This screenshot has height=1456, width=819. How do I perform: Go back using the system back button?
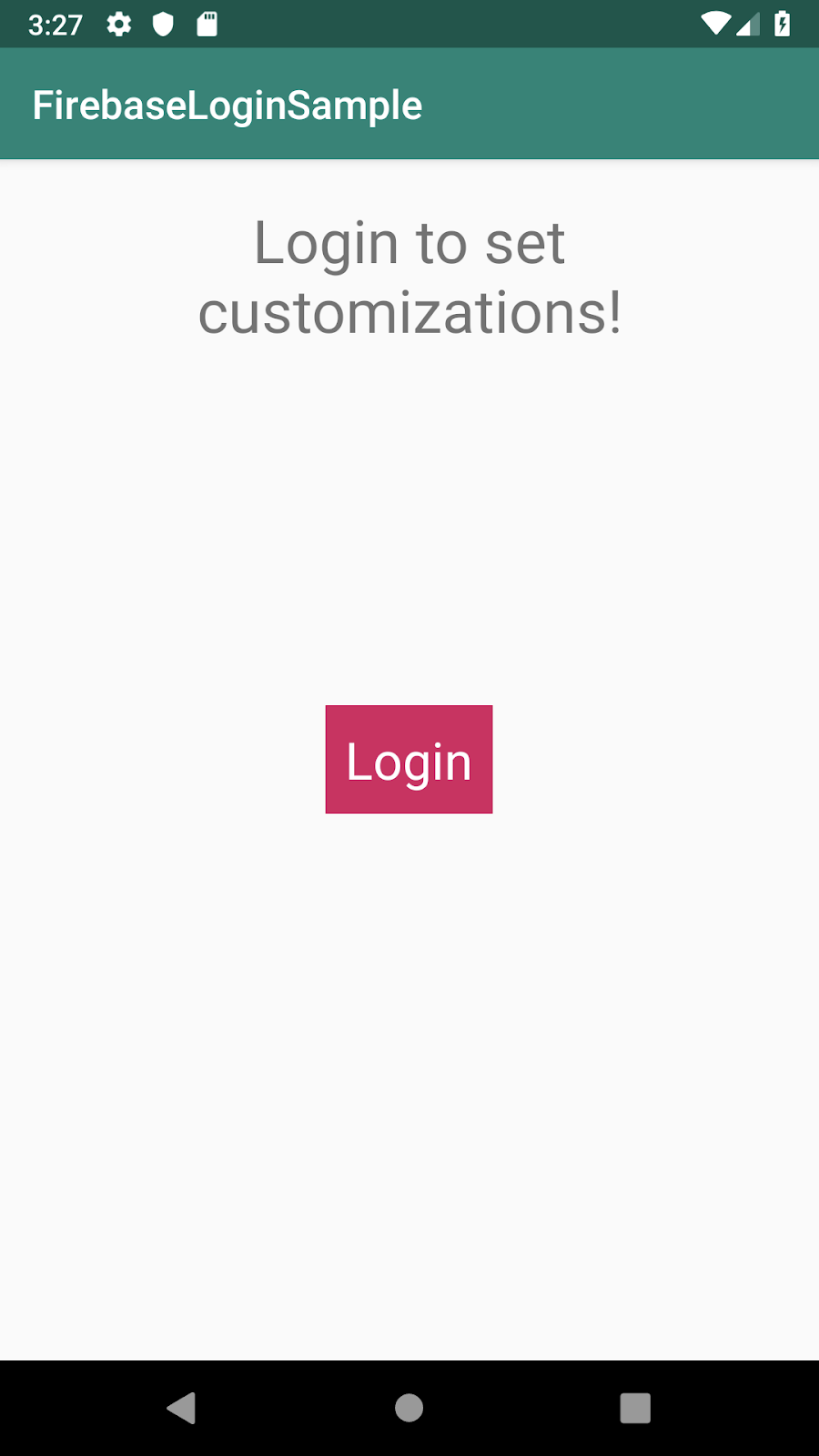coord(182,1408)
